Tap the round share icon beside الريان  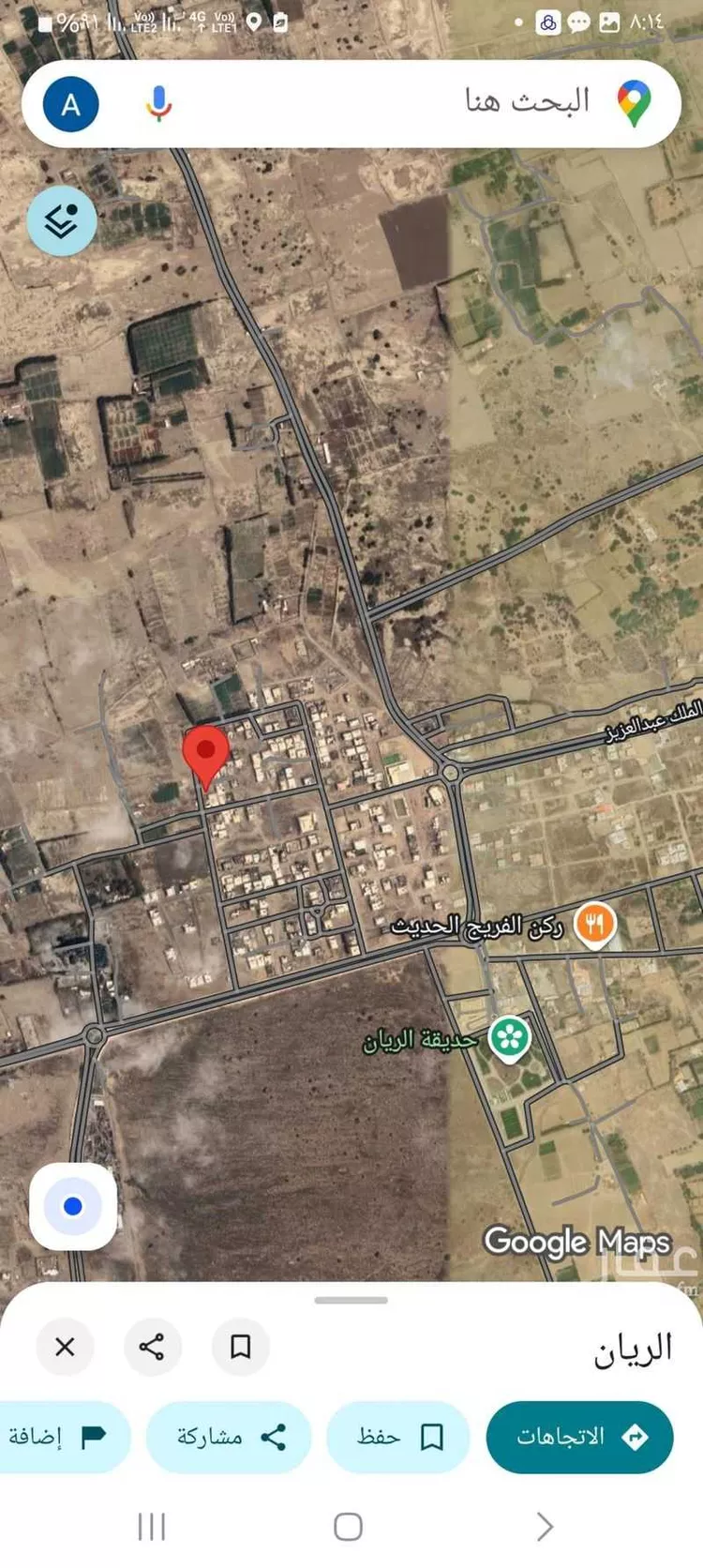(152, 1347)
